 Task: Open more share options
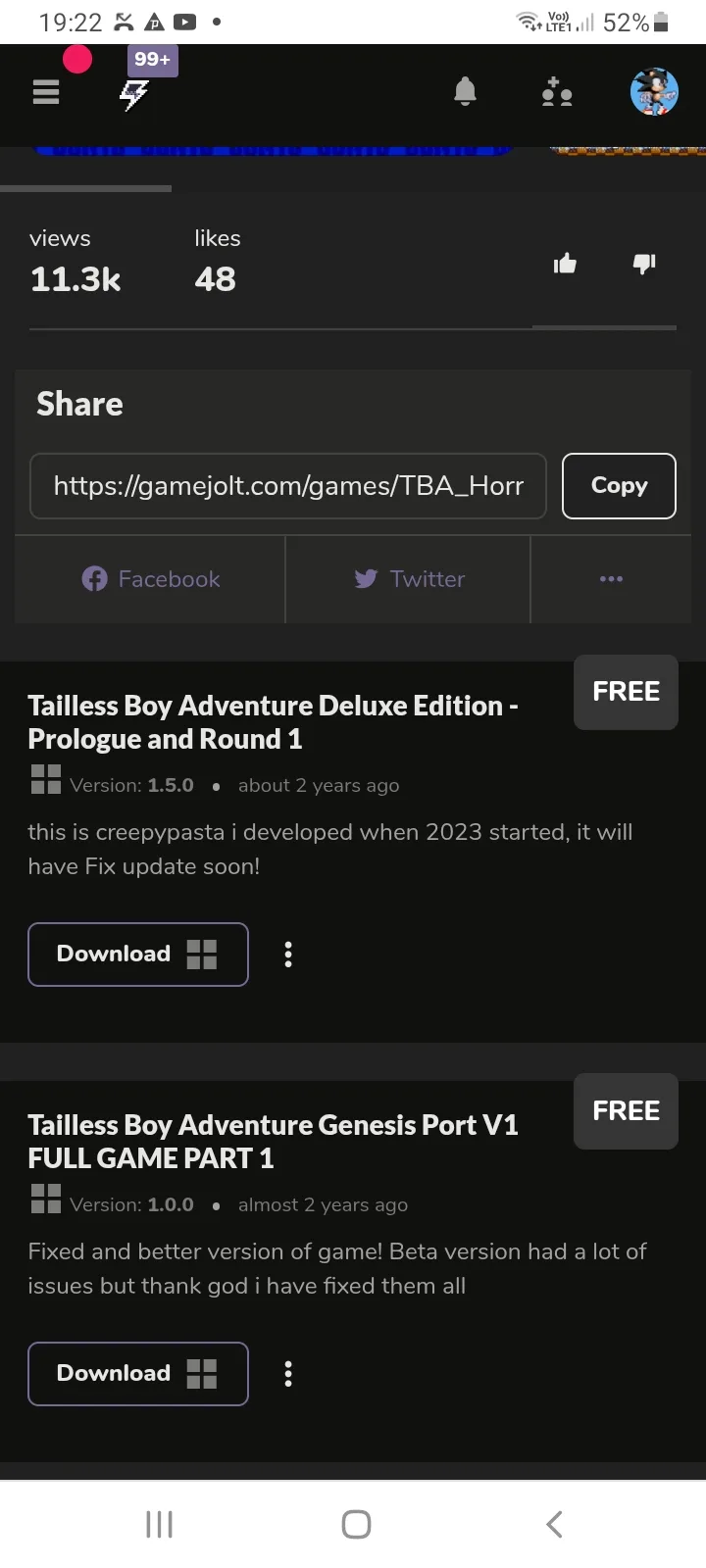pos(611,579)
